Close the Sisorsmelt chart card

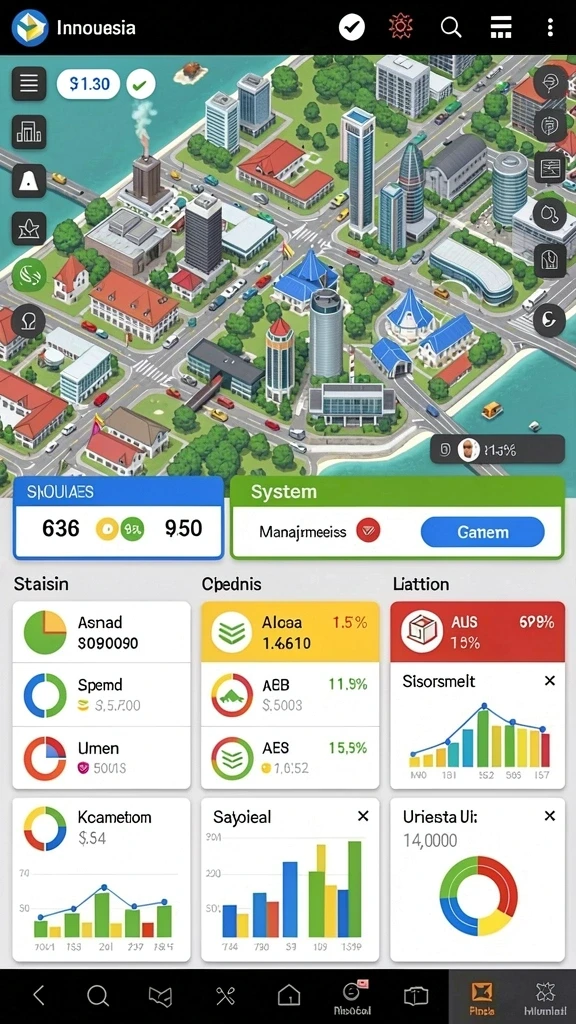click(x=550, y=681)
